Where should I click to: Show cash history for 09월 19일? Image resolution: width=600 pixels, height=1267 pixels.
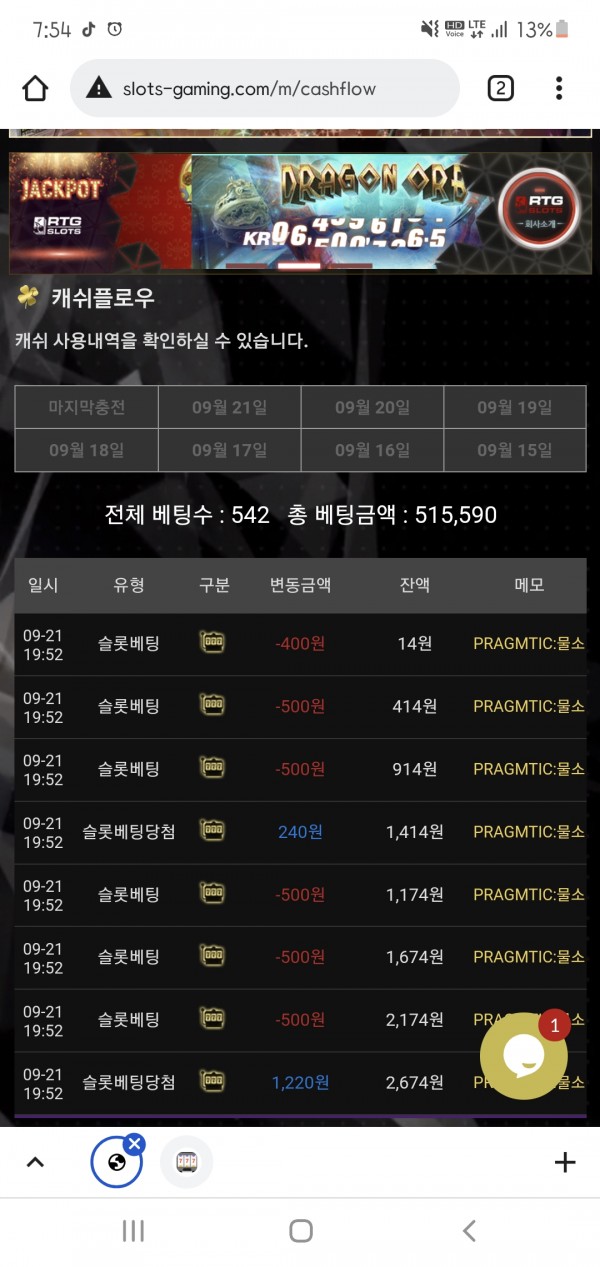(514, 407)
